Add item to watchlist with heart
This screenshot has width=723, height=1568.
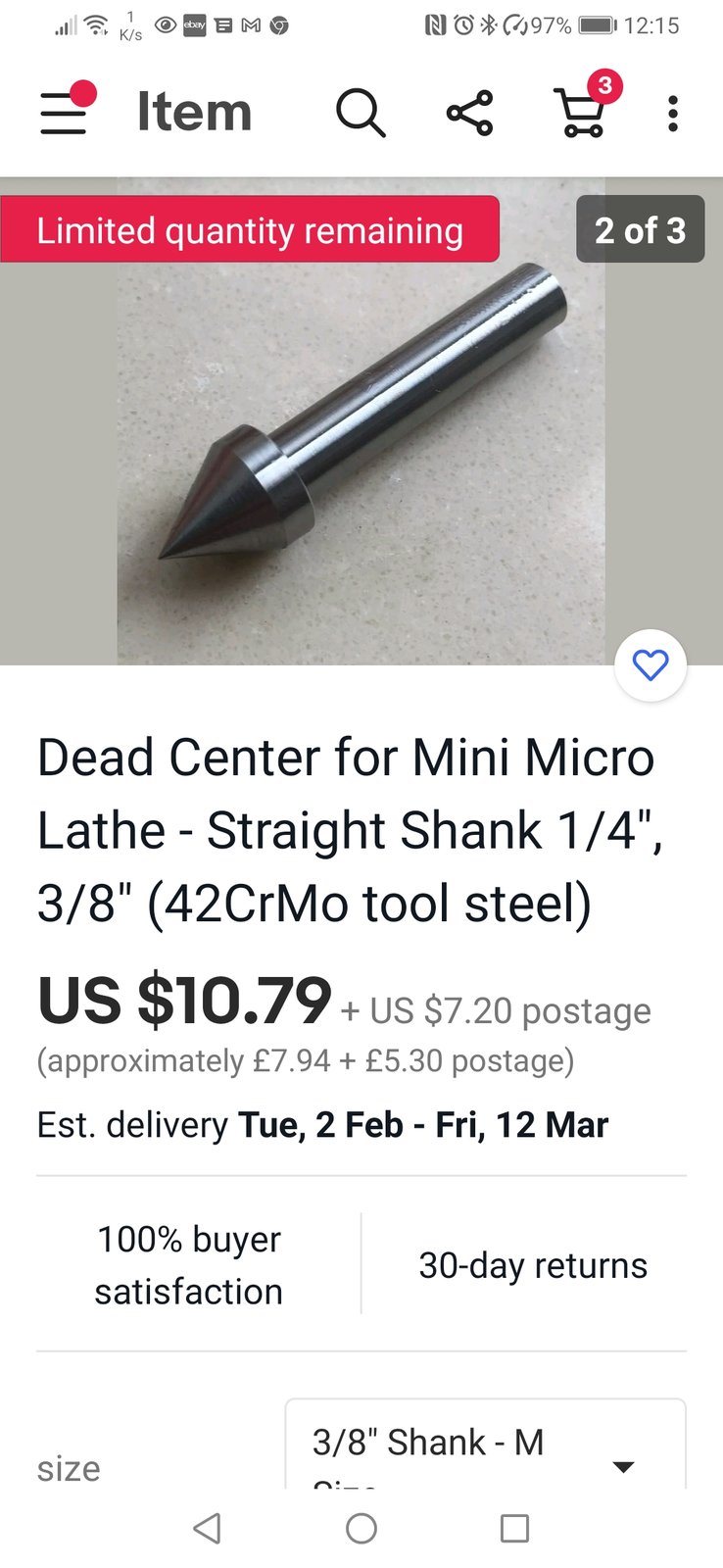[651, 665]
